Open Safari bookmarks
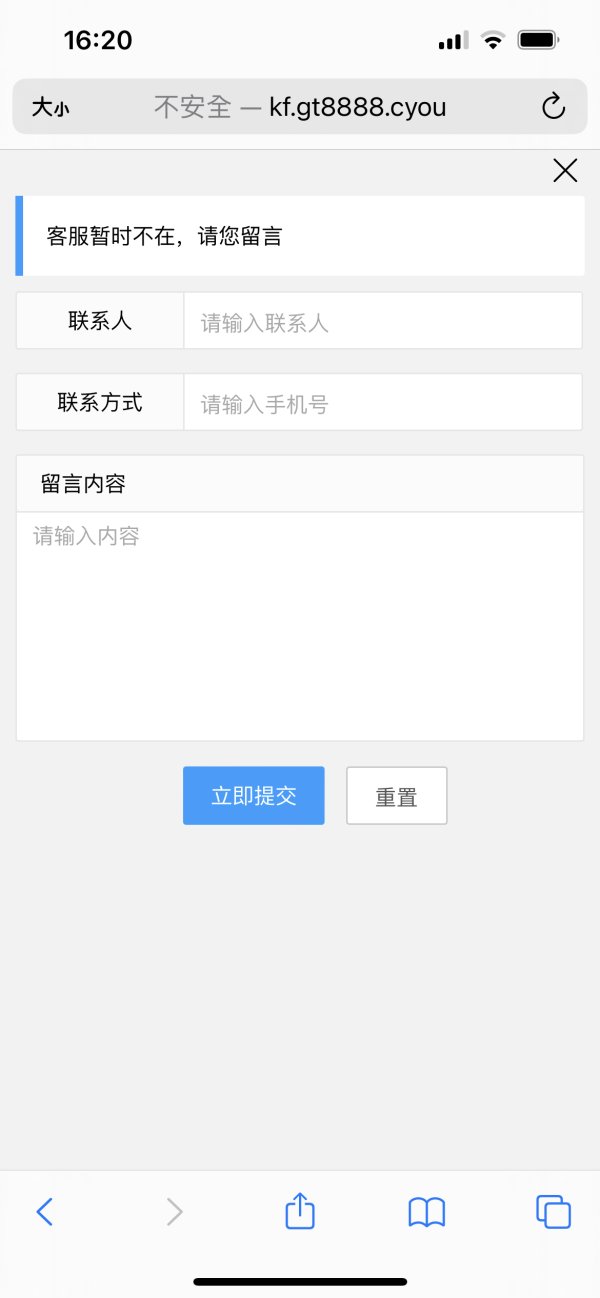 pyautogui.click(x=427, y=1212)
